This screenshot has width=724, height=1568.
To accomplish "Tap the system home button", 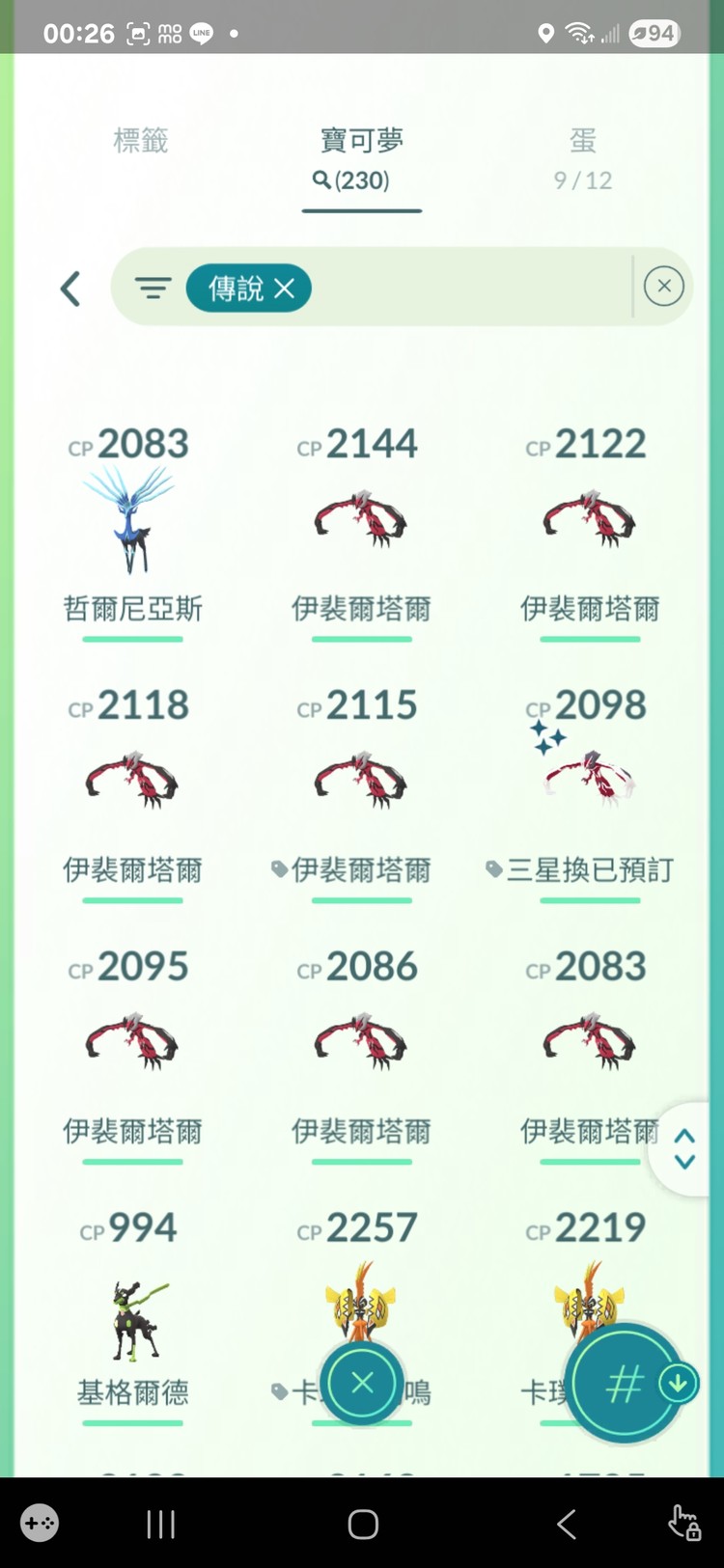I will pos(363,1525).
